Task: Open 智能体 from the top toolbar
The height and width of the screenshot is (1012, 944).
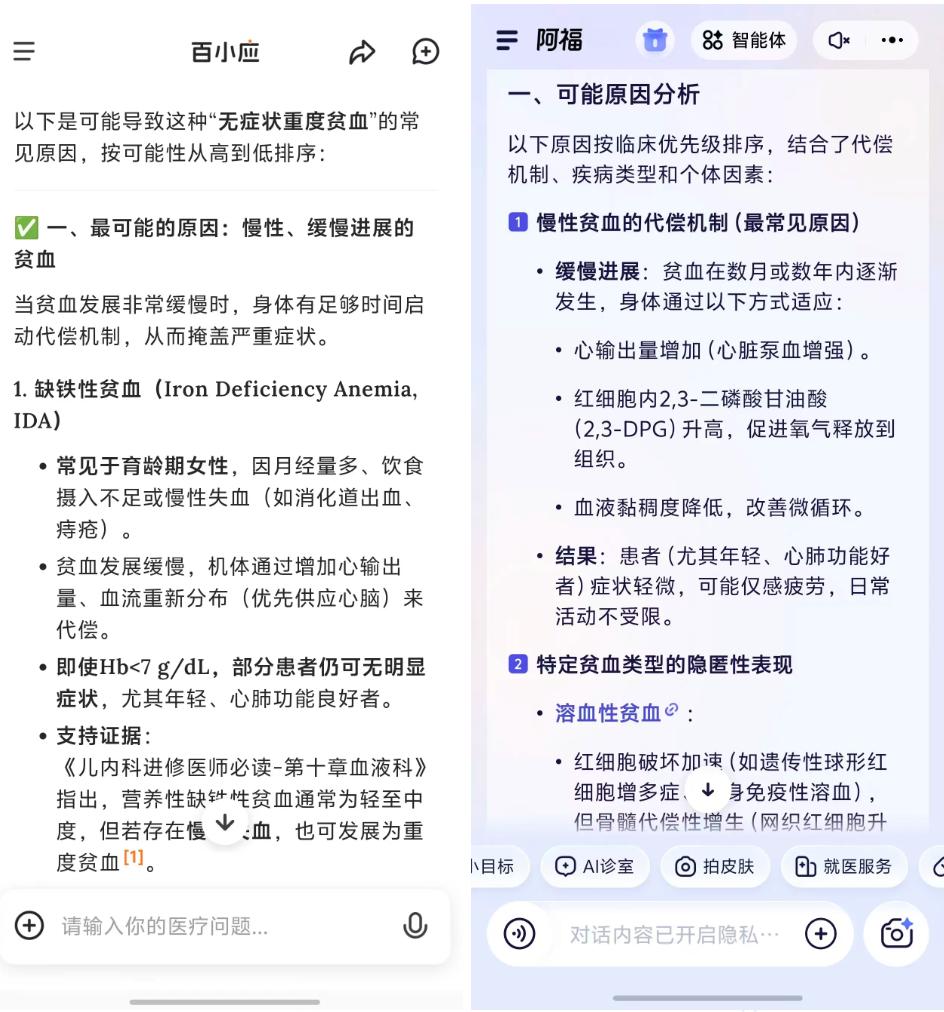Action: pyautogui.click(x=743, y=40)
